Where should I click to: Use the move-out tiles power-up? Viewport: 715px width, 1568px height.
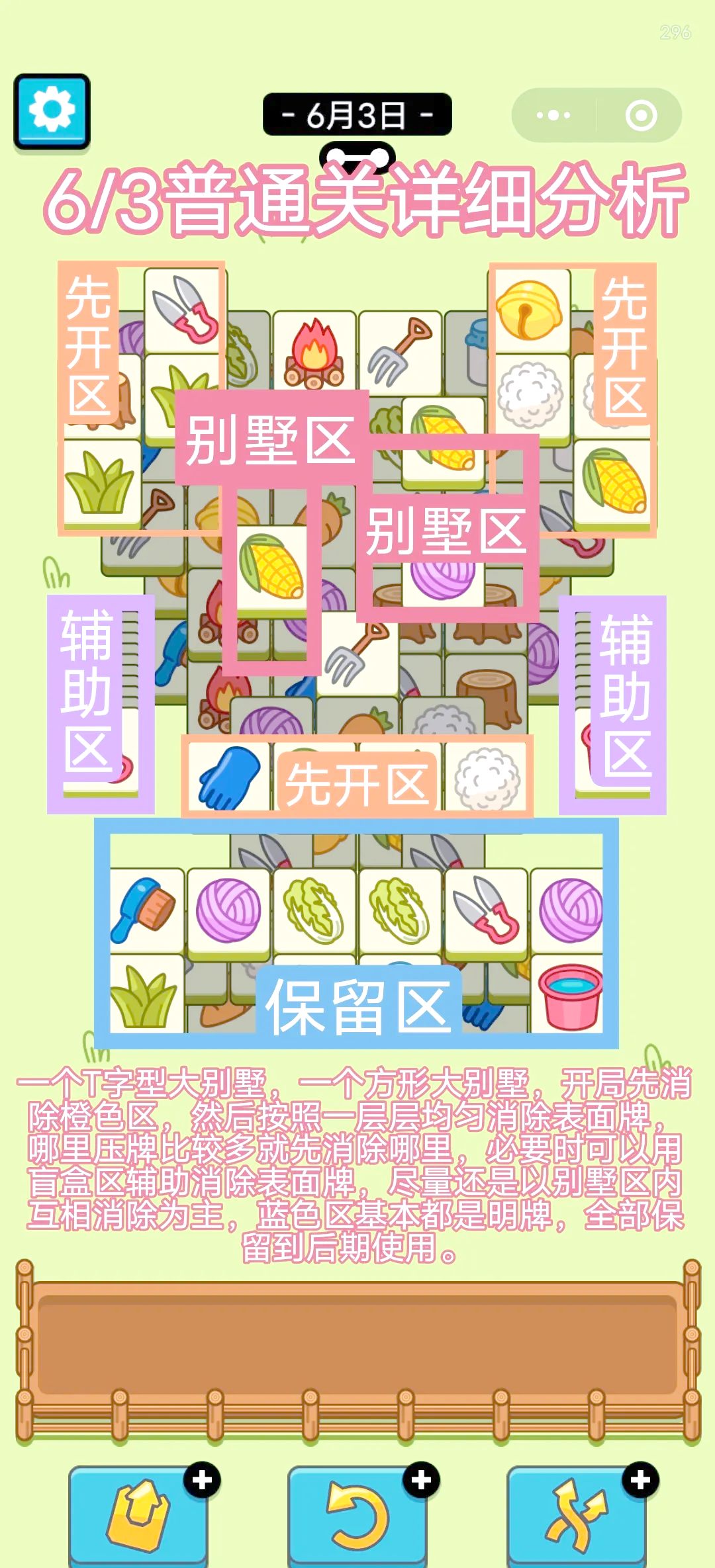pos(139,1516)
